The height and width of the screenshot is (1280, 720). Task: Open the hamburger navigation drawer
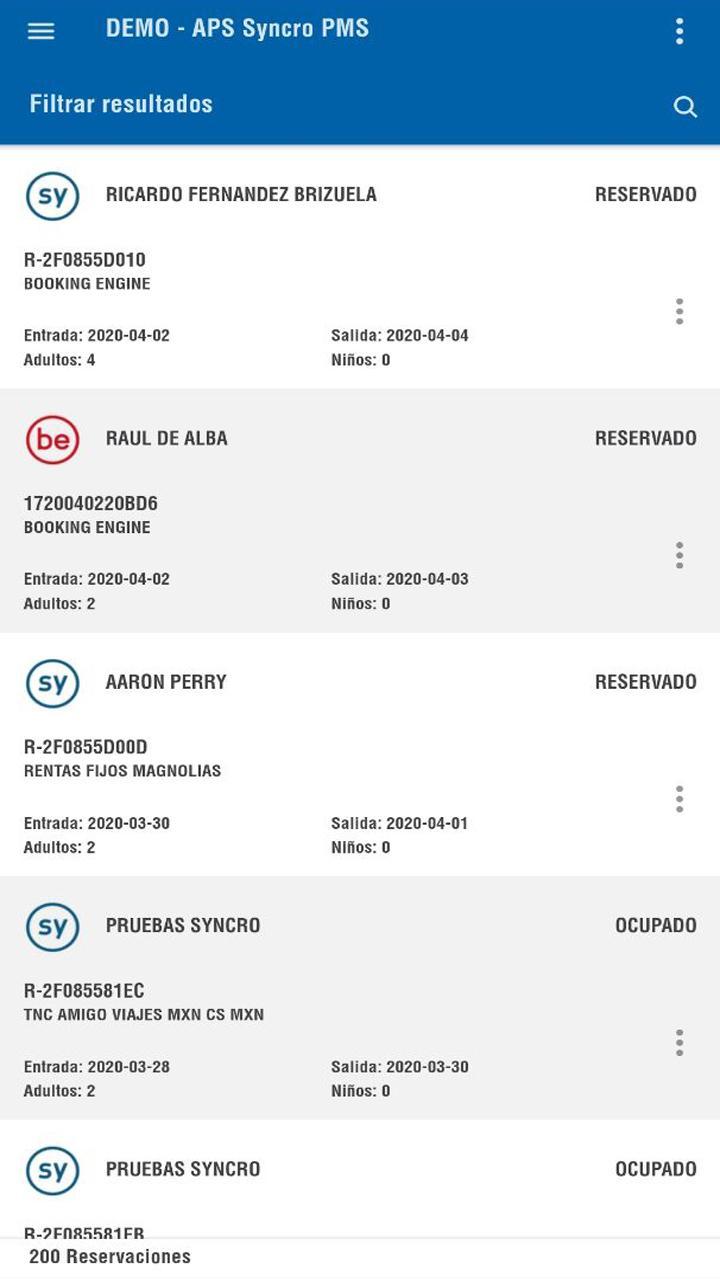tap(41, 30)
